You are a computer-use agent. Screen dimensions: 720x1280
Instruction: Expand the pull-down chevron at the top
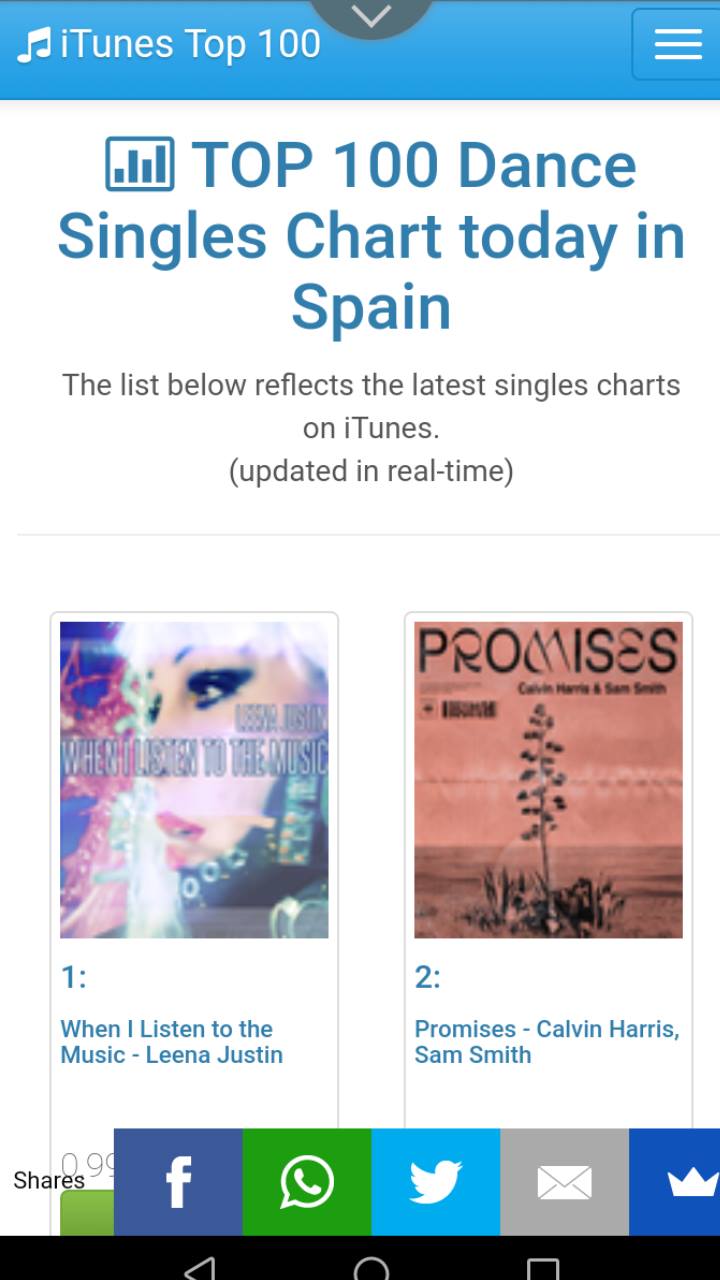(372, 16)
